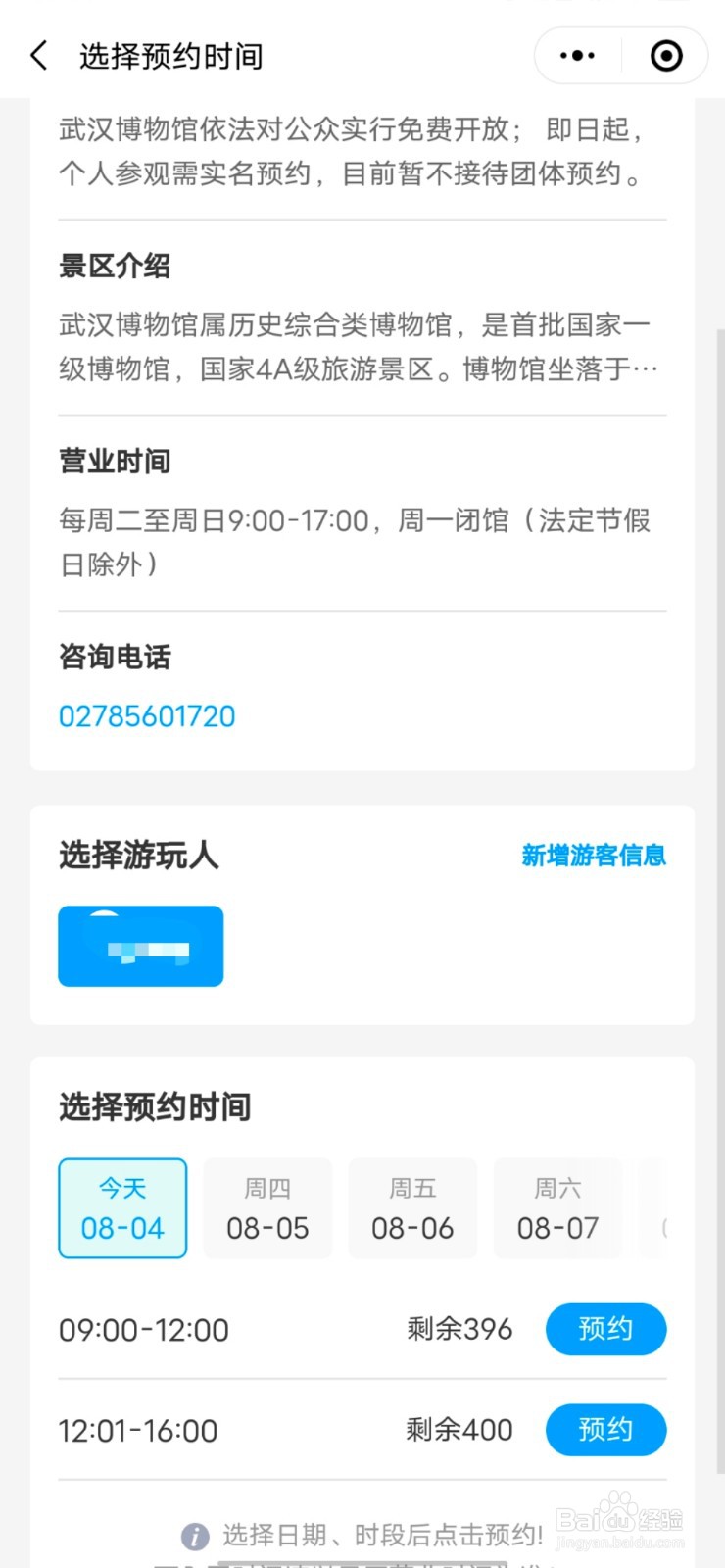Click 预约 for the 09:00-12:00 slot
This screenshot has height=1568, width=725.
(x=605, y=1329)
